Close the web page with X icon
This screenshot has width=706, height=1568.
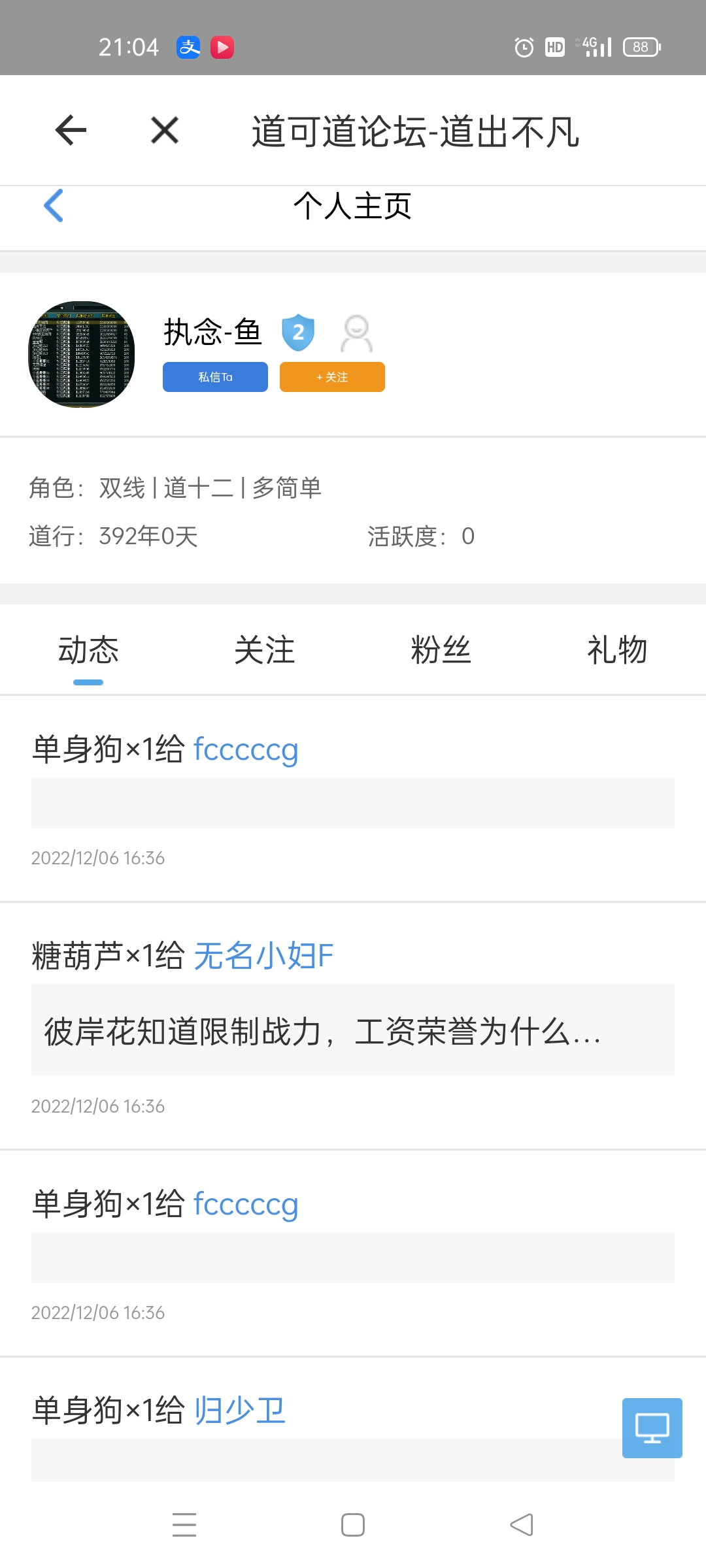165,130
